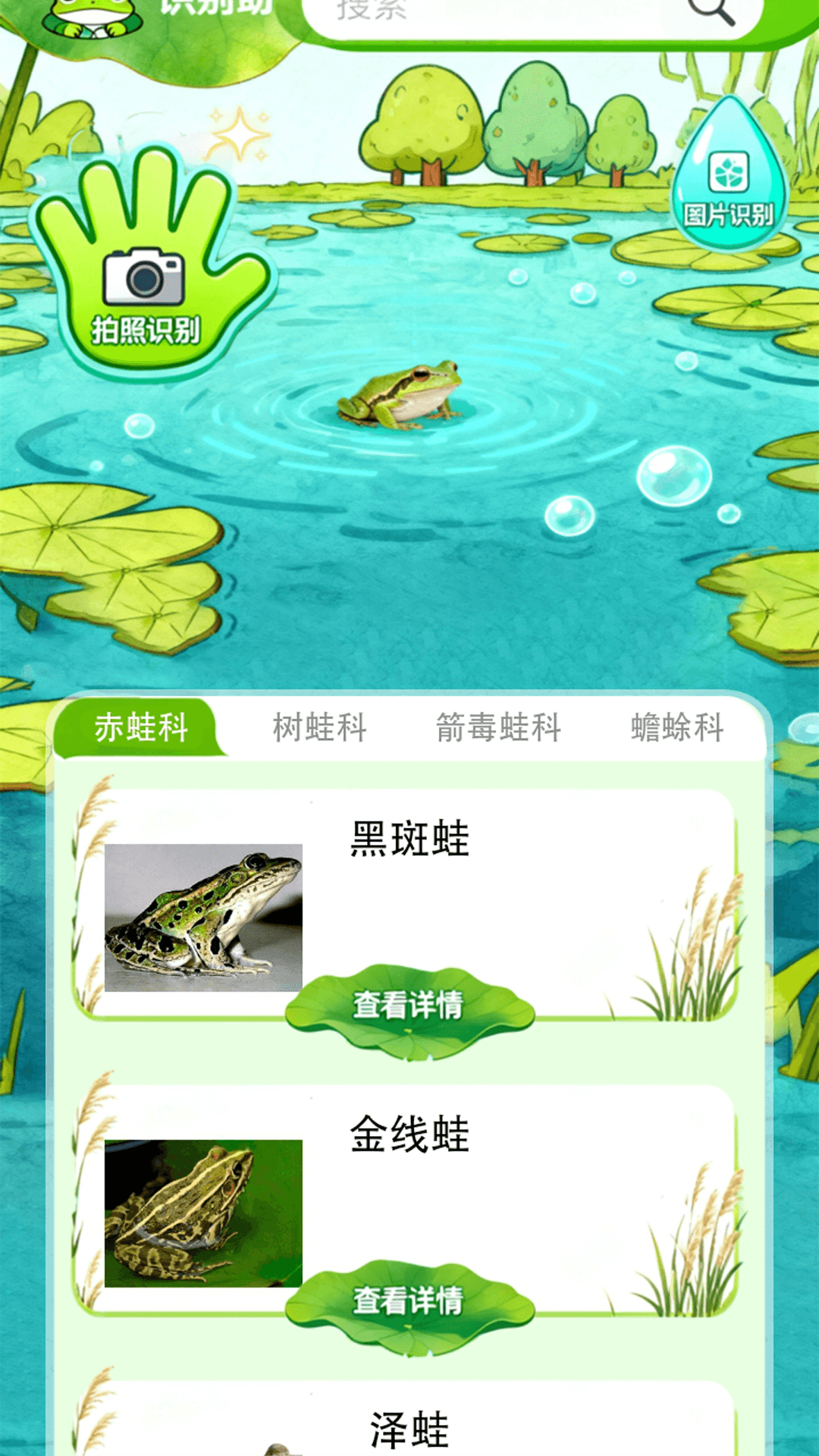Image resolution: width=819 pixels, height=1456 pixels.
Task: Open the 黑斑蛙 frog photo
Action: point(203,918)
